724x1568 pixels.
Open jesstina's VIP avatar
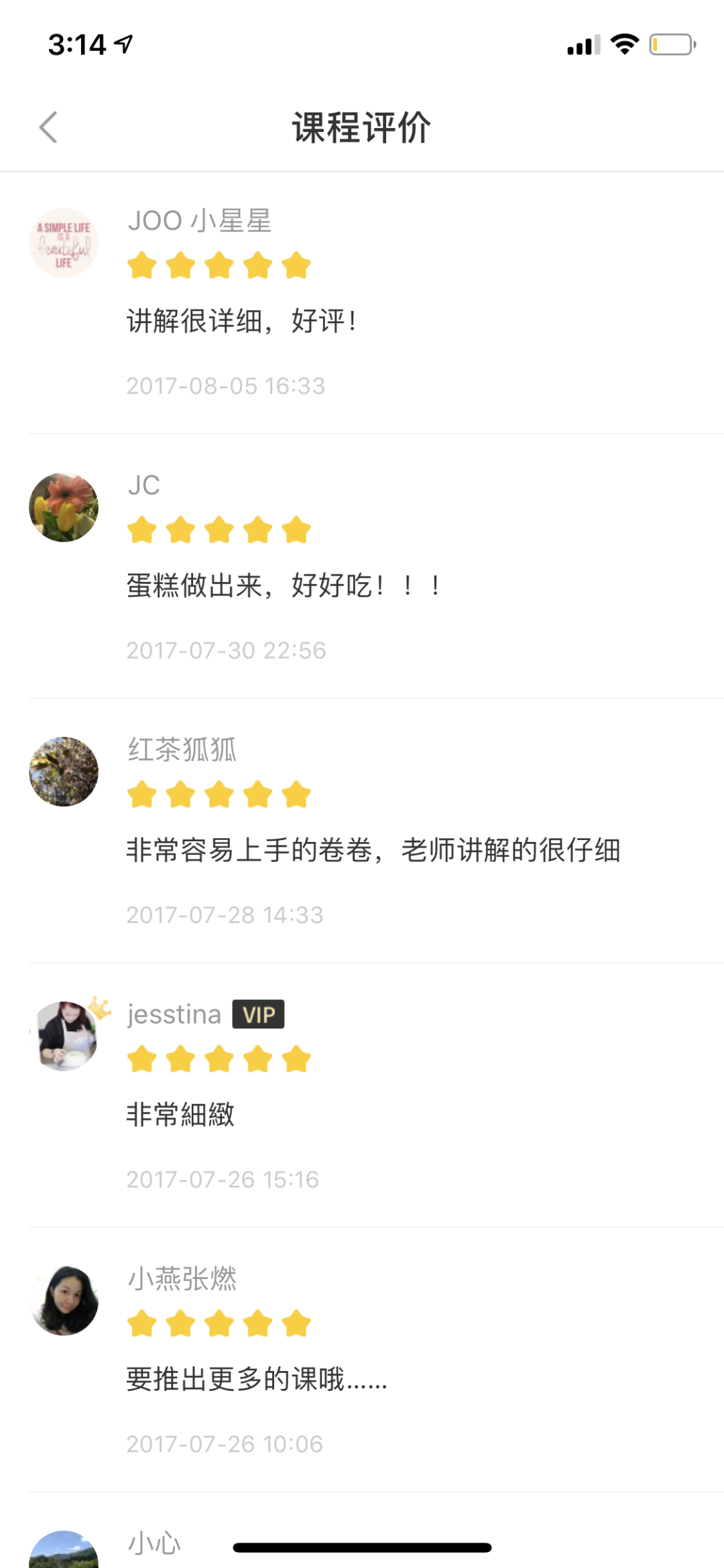[x=65, y=1036]
